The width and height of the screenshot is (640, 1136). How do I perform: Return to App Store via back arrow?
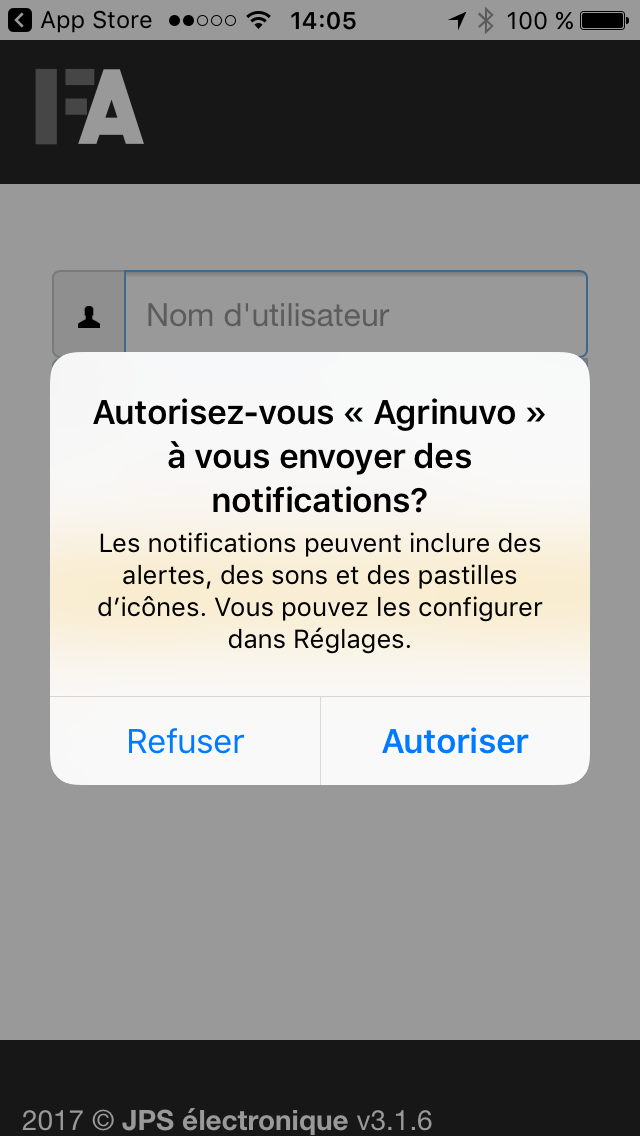point(20,20)
